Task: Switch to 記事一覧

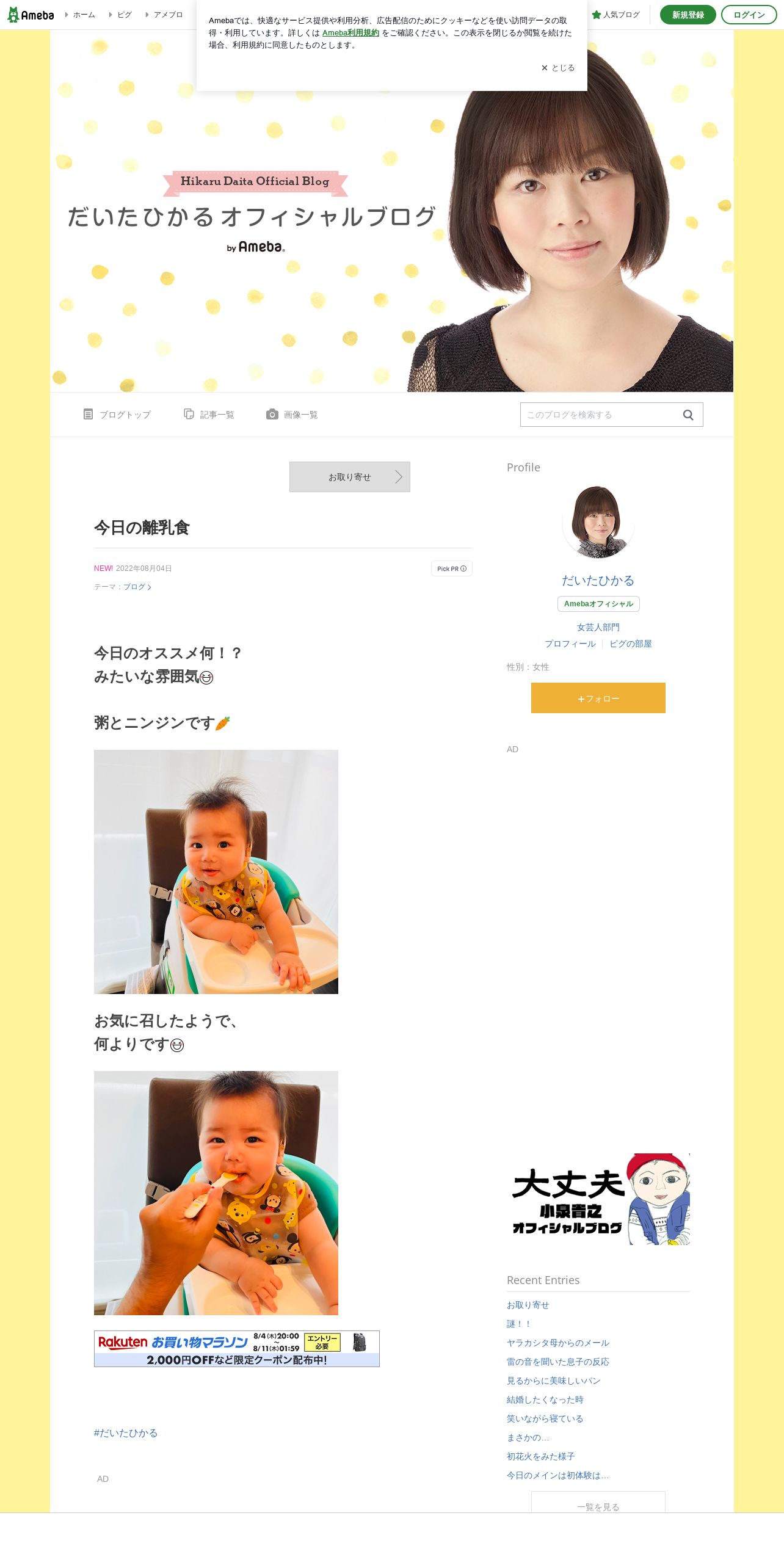Action: click(x=209, y=415)
